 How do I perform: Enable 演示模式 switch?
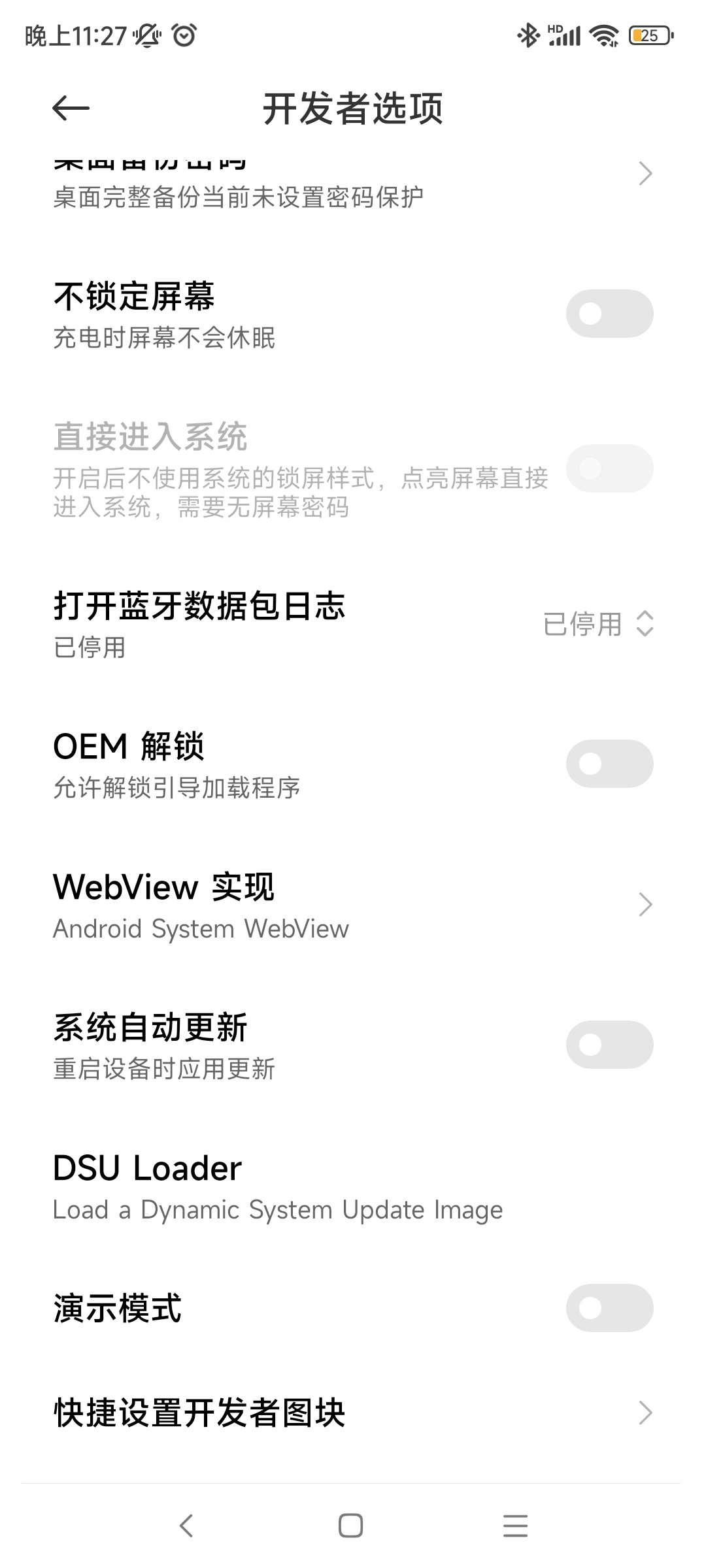point(609,1308)
